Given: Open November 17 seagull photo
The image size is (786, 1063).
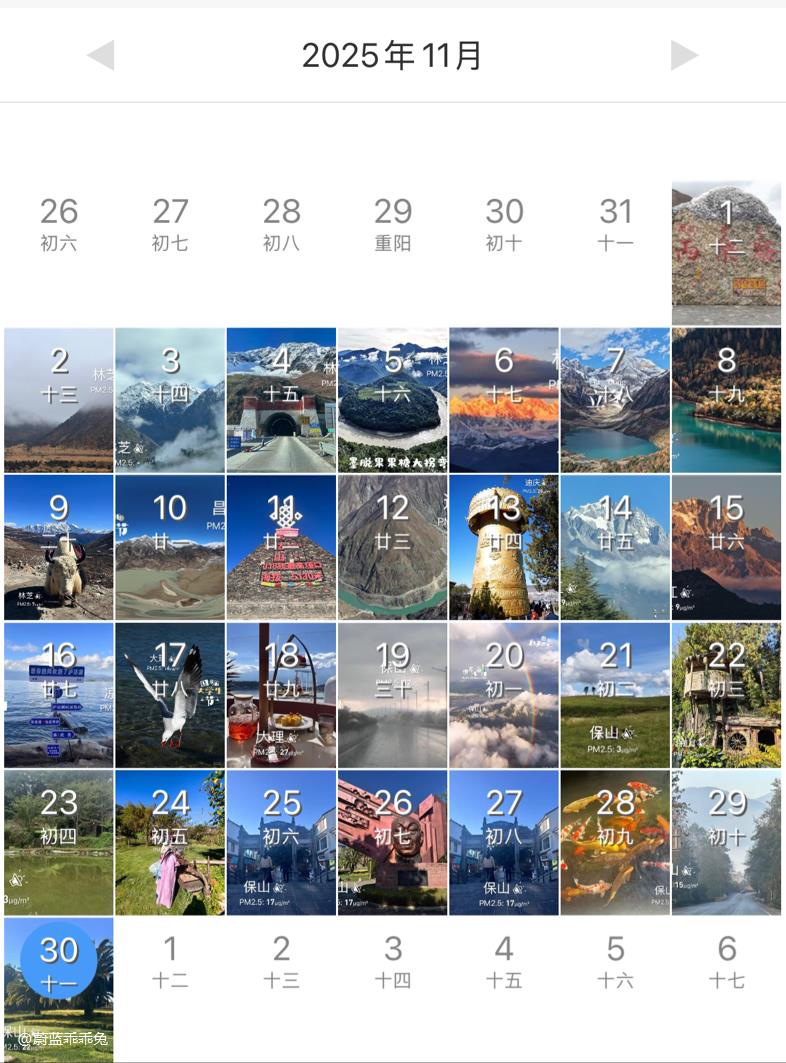Looking at the screenshot, I should (x=170, y=695).
